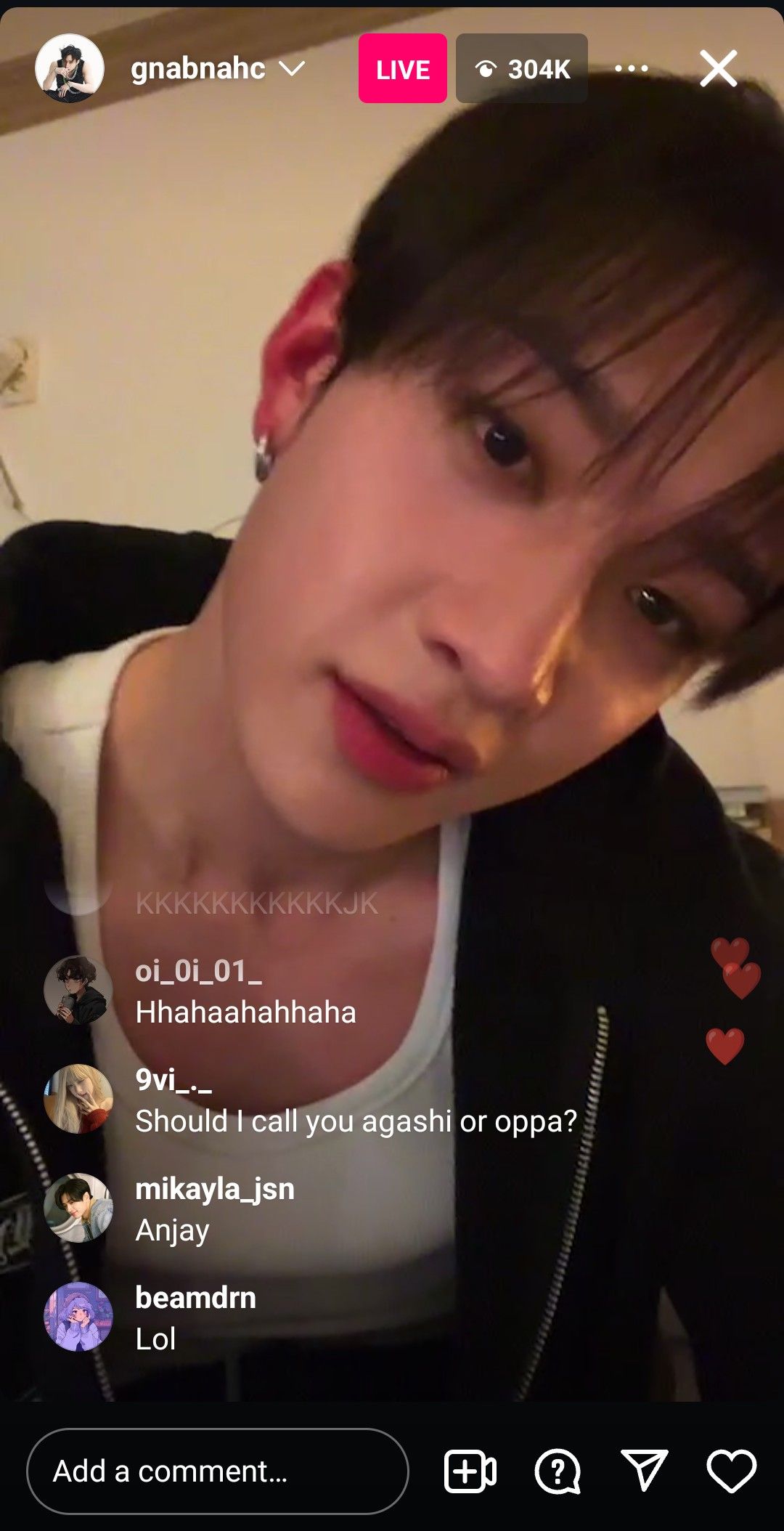Request to join the live video
The image size is (784, 1531).
click(x=470, y=1471)
